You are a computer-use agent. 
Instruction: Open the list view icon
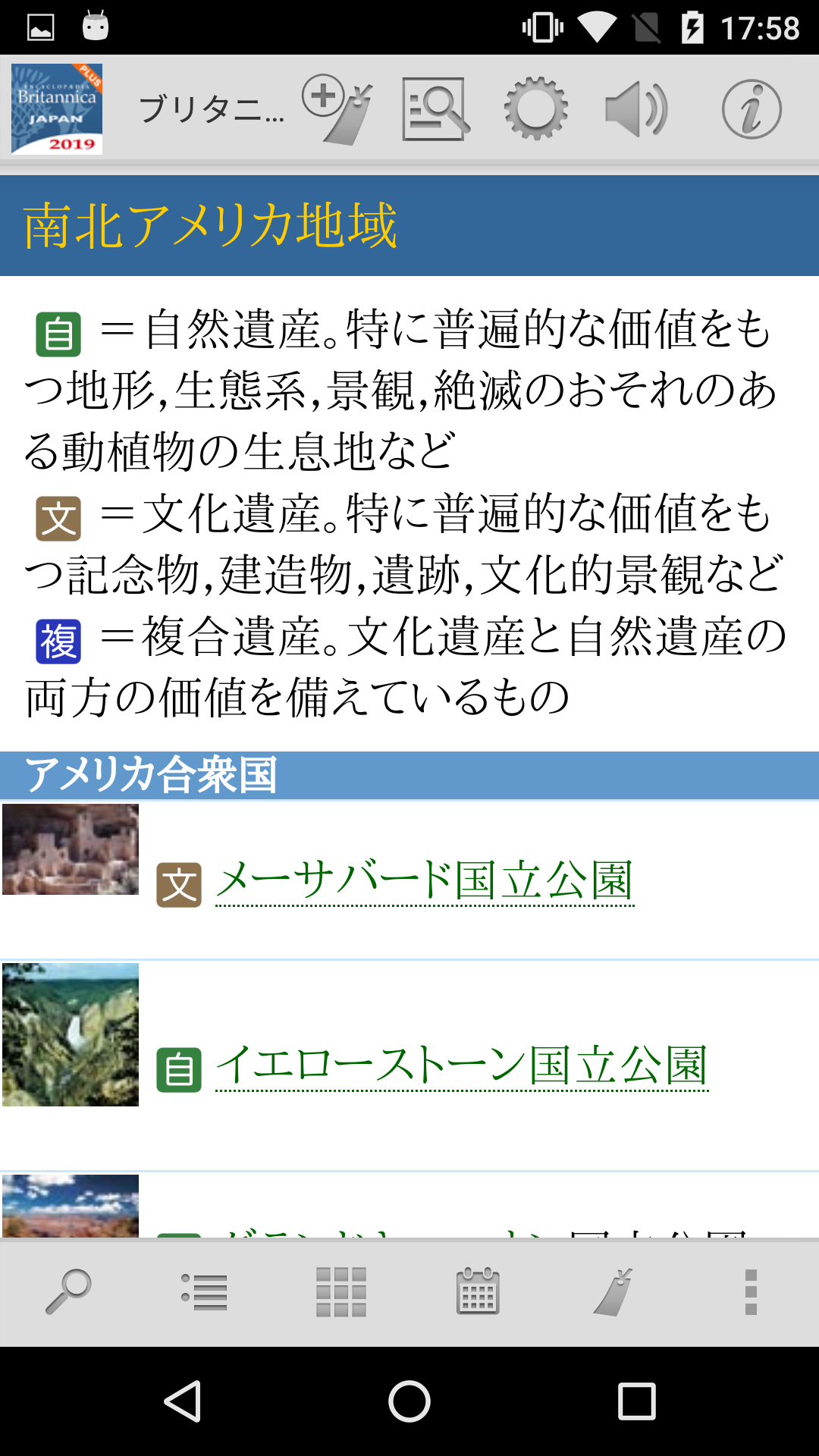tap(205, 1291)
